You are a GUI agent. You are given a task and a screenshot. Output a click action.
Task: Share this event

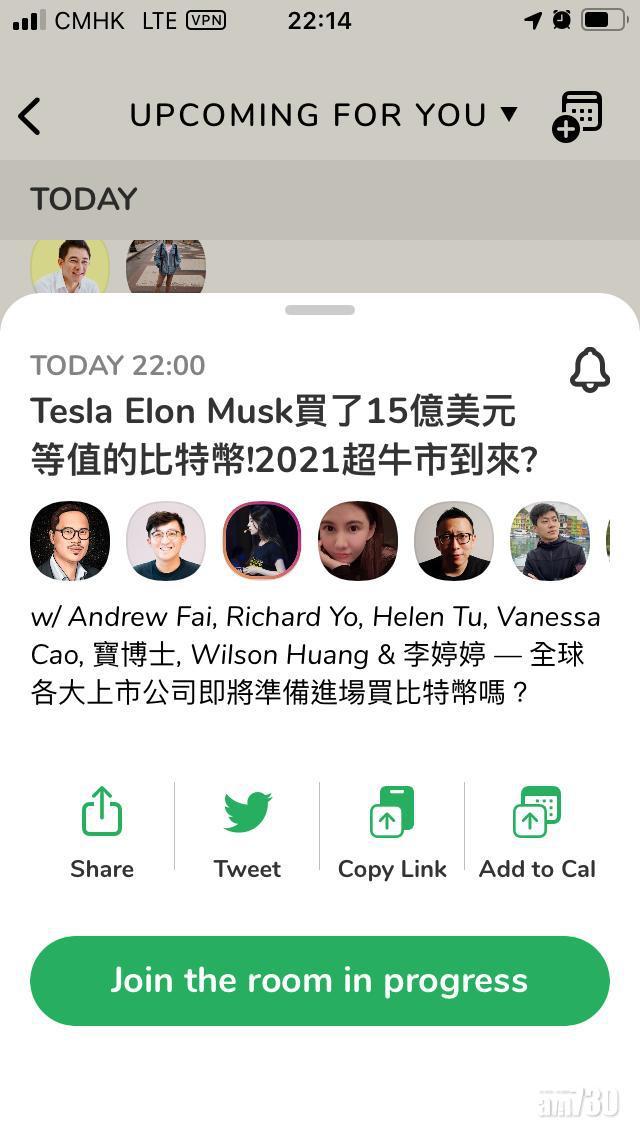point(102,832)
